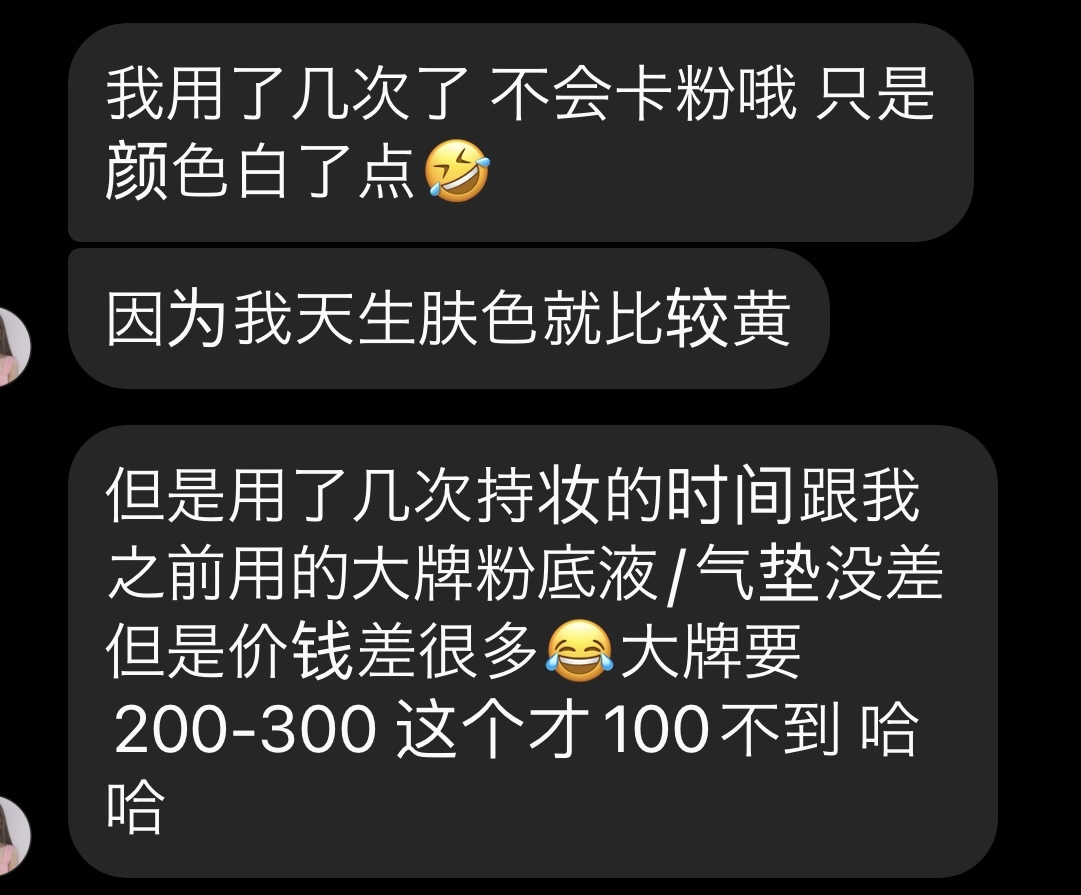Screen dimensions: 1081x895
Task: Open sender's avatar beside the 因为我天生肤色就比较黄 message
Action: 12,347
